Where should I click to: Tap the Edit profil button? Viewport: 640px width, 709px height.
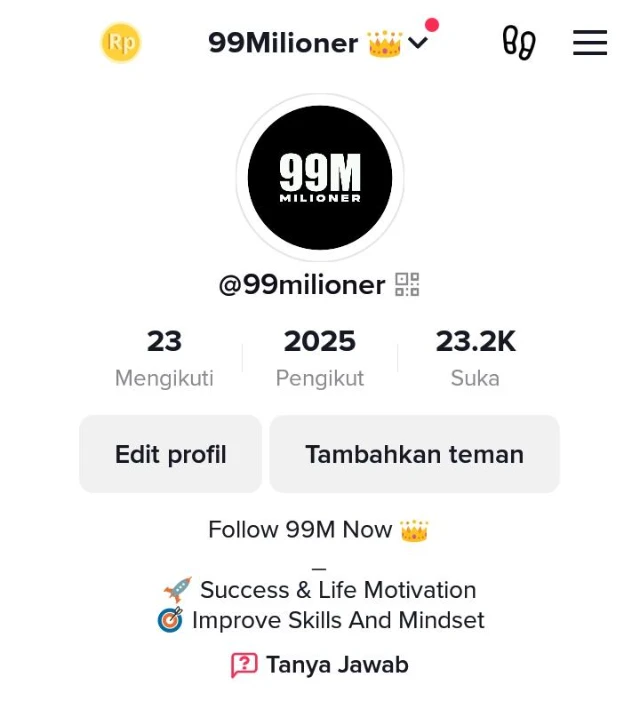point(171,454)
